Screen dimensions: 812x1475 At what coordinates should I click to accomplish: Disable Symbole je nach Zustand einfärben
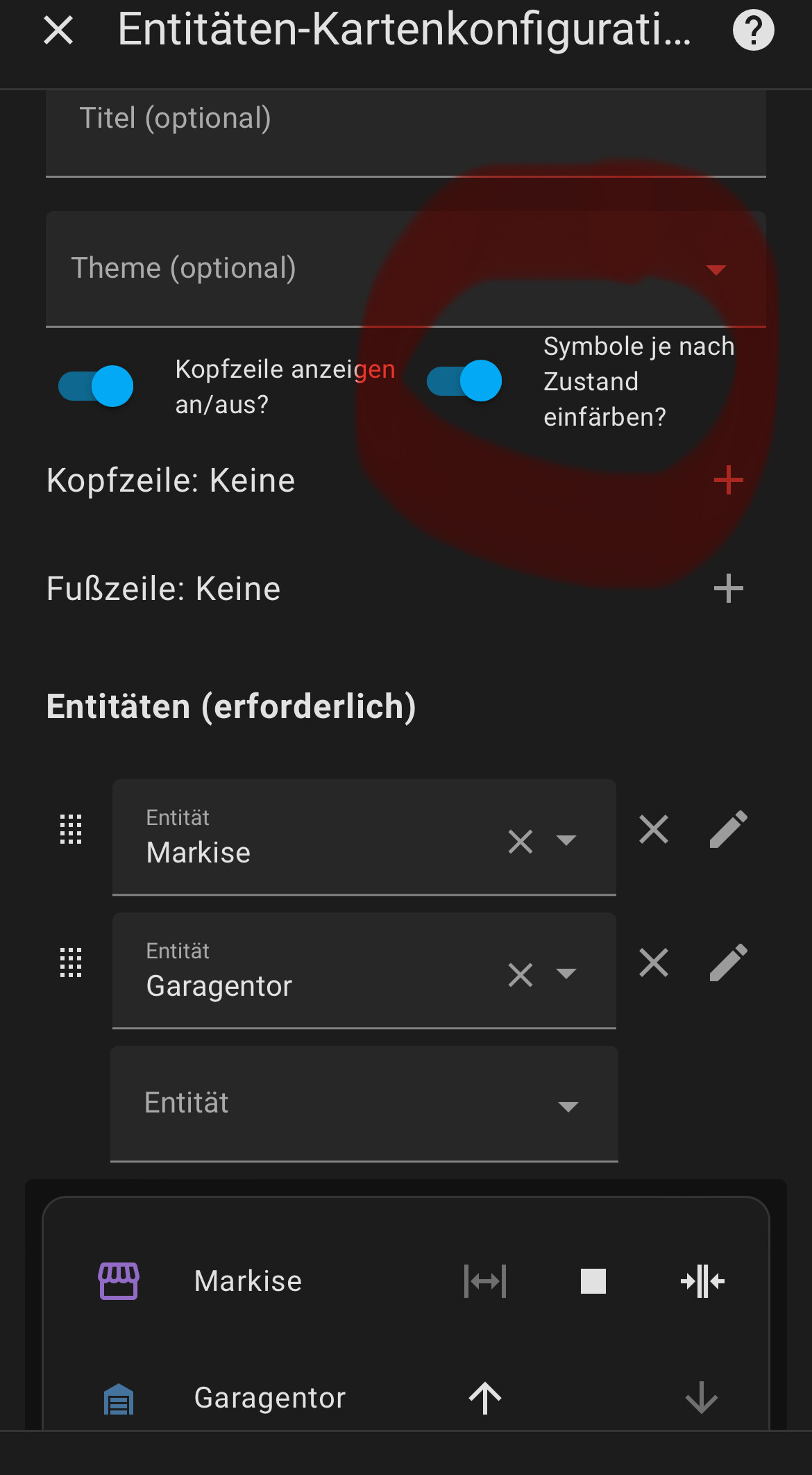click(x=464, y=381)
